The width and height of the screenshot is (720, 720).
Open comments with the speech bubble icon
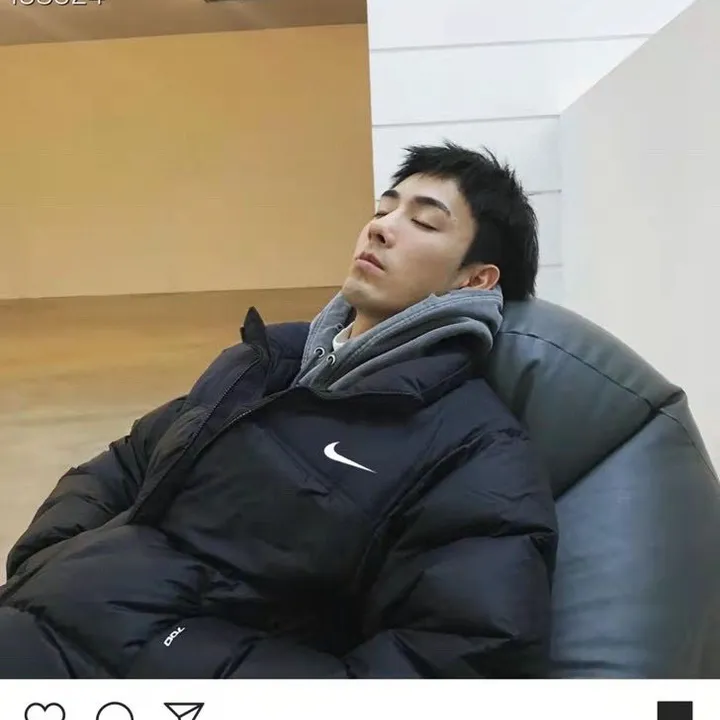pyautogui.click(x=115, y=712)
